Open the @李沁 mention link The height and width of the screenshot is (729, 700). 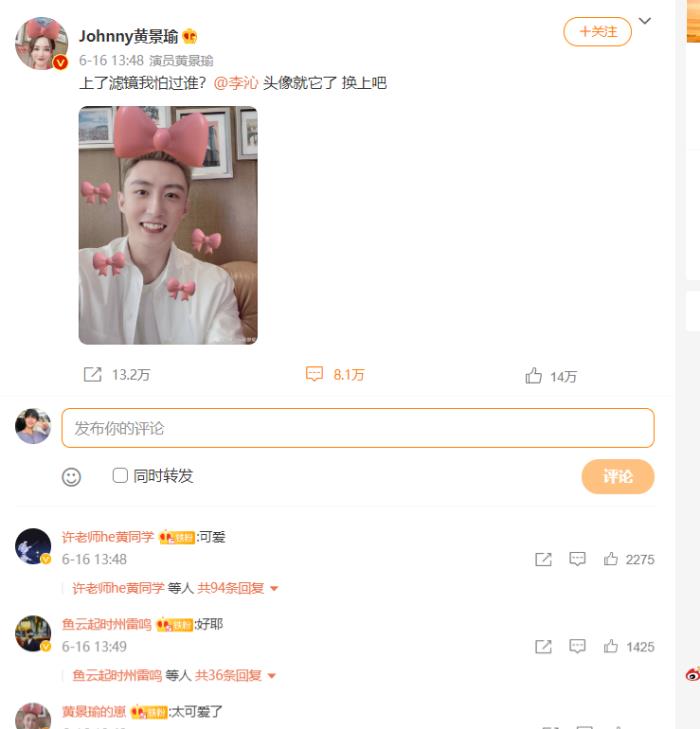236,83
